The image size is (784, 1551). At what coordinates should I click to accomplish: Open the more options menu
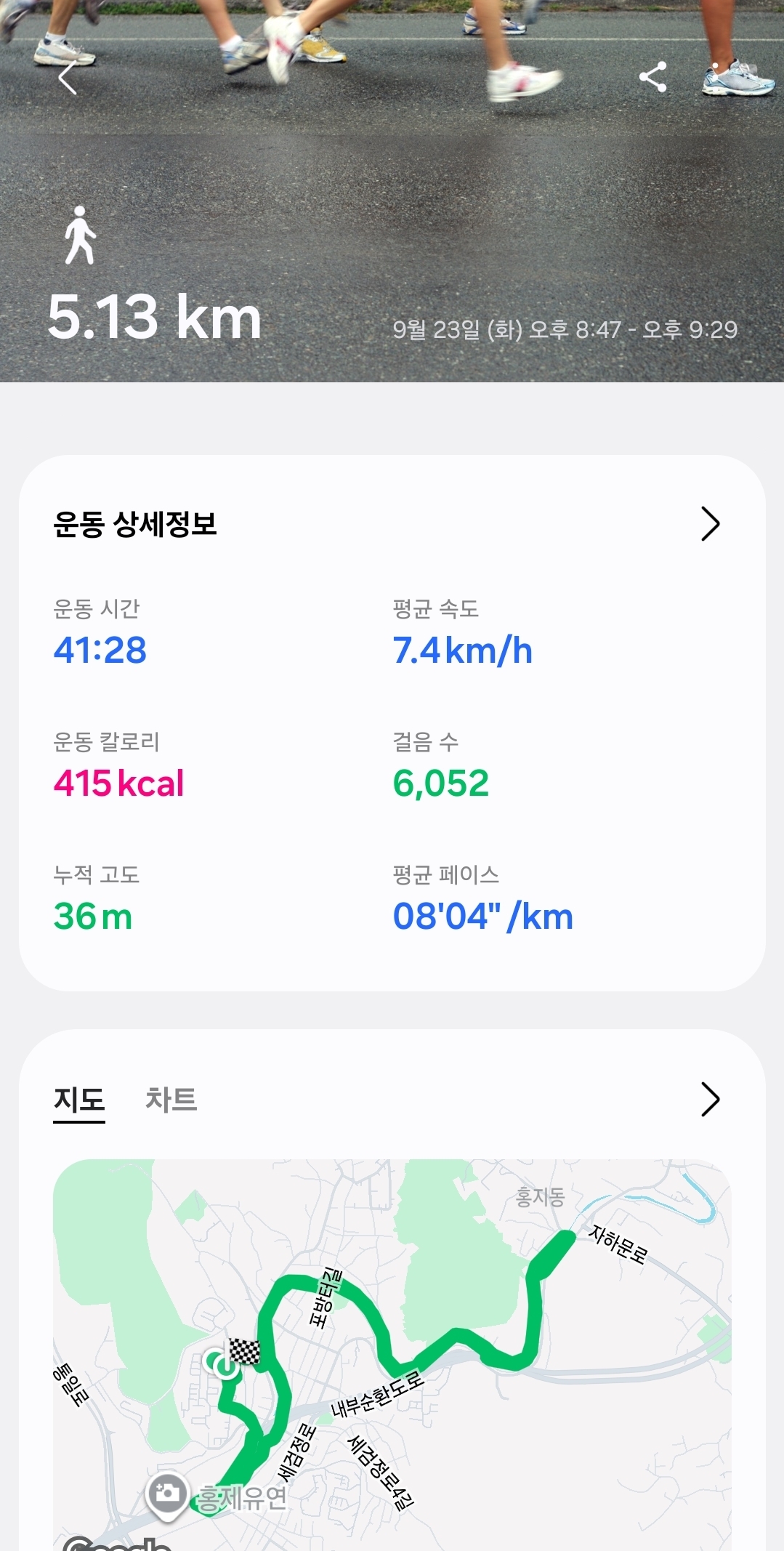[716, 77]
